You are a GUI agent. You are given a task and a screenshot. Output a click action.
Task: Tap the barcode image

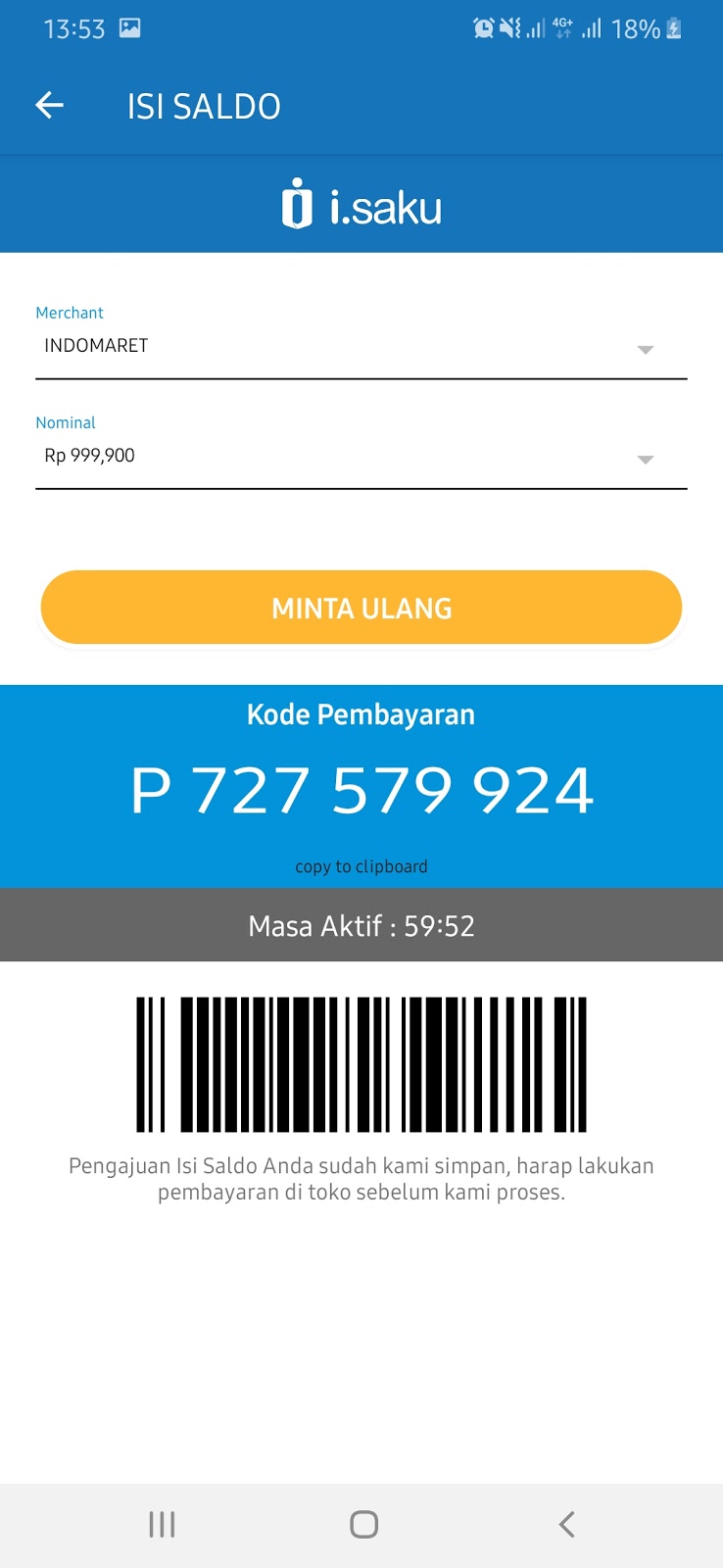(x=361, y=1063)
